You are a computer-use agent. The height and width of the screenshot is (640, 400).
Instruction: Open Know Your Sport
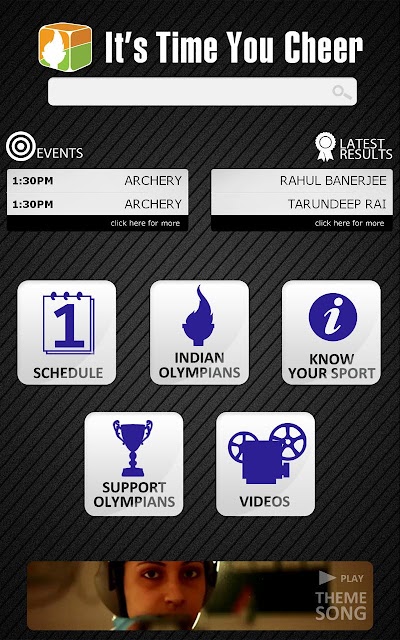[331, 333]
